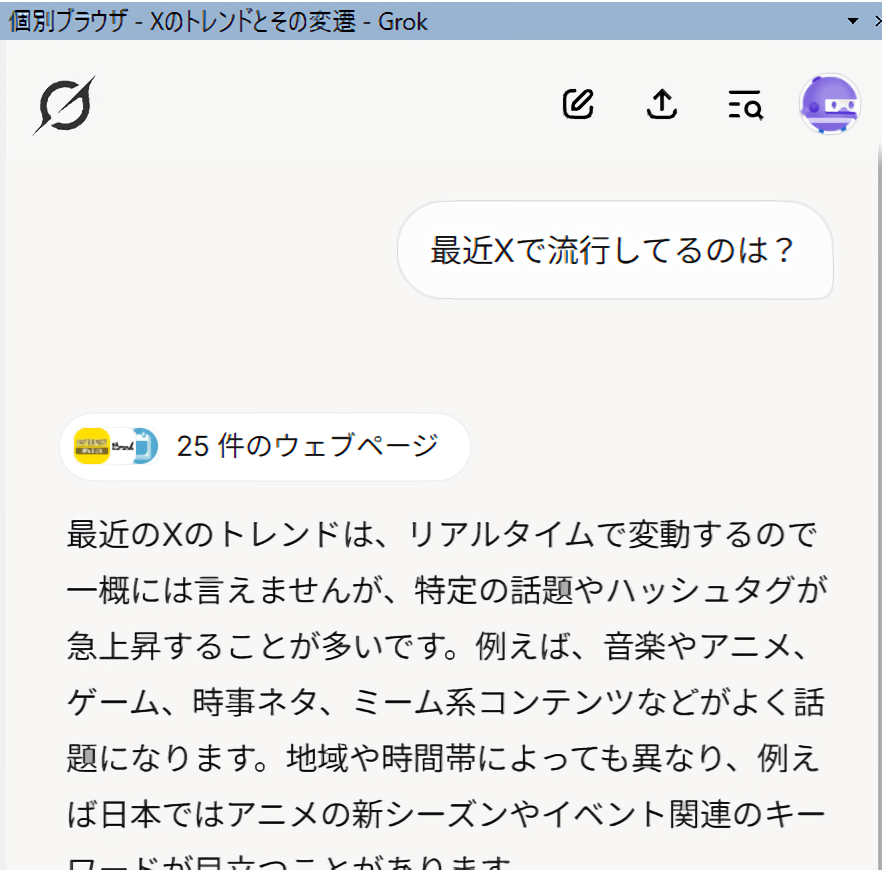Share this conversation
The image size is (882, 870).
coord(662,104)
